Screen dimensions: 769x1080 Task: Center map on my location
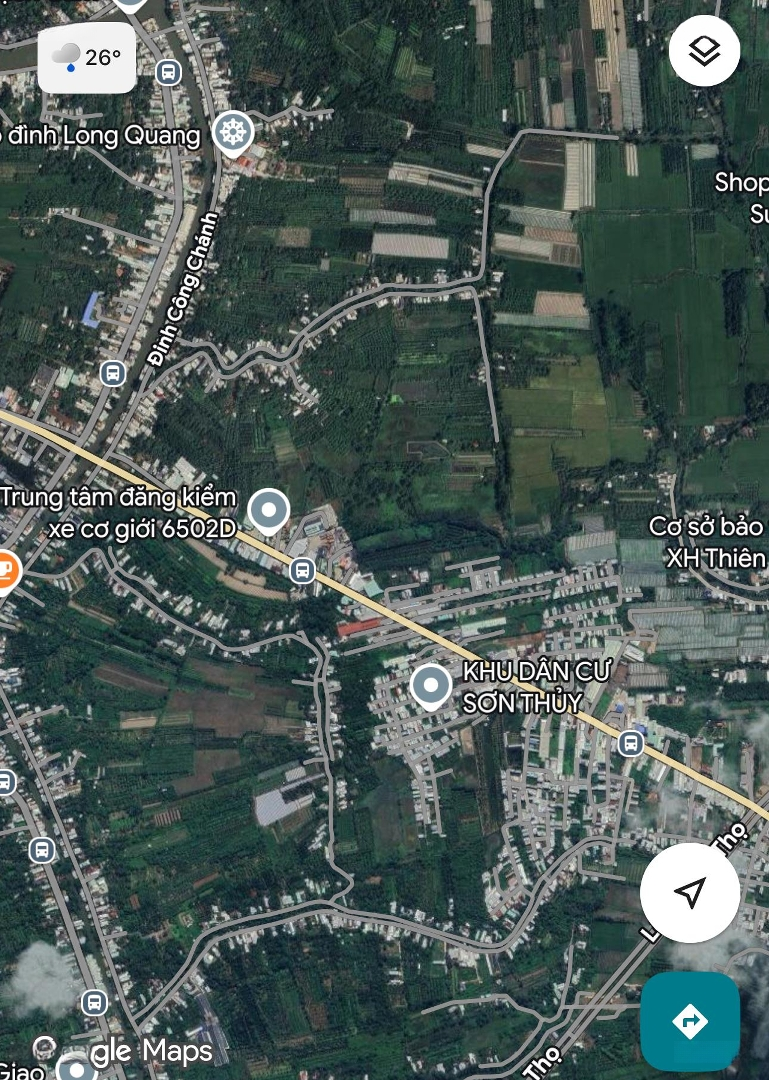pyautogui.click(x=690, y=892)
